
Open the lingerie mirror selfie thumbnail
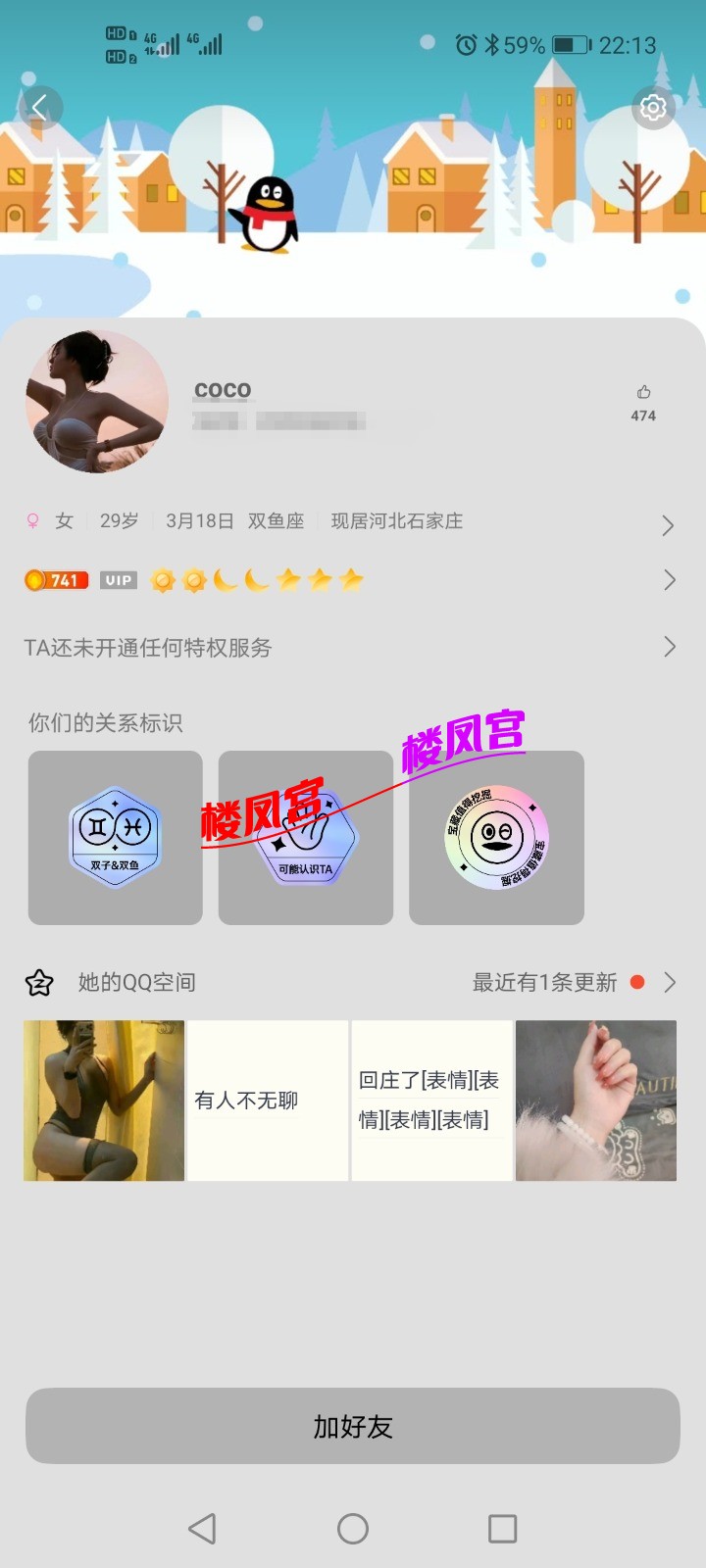pyautogui.click(x=104, y=1100)
